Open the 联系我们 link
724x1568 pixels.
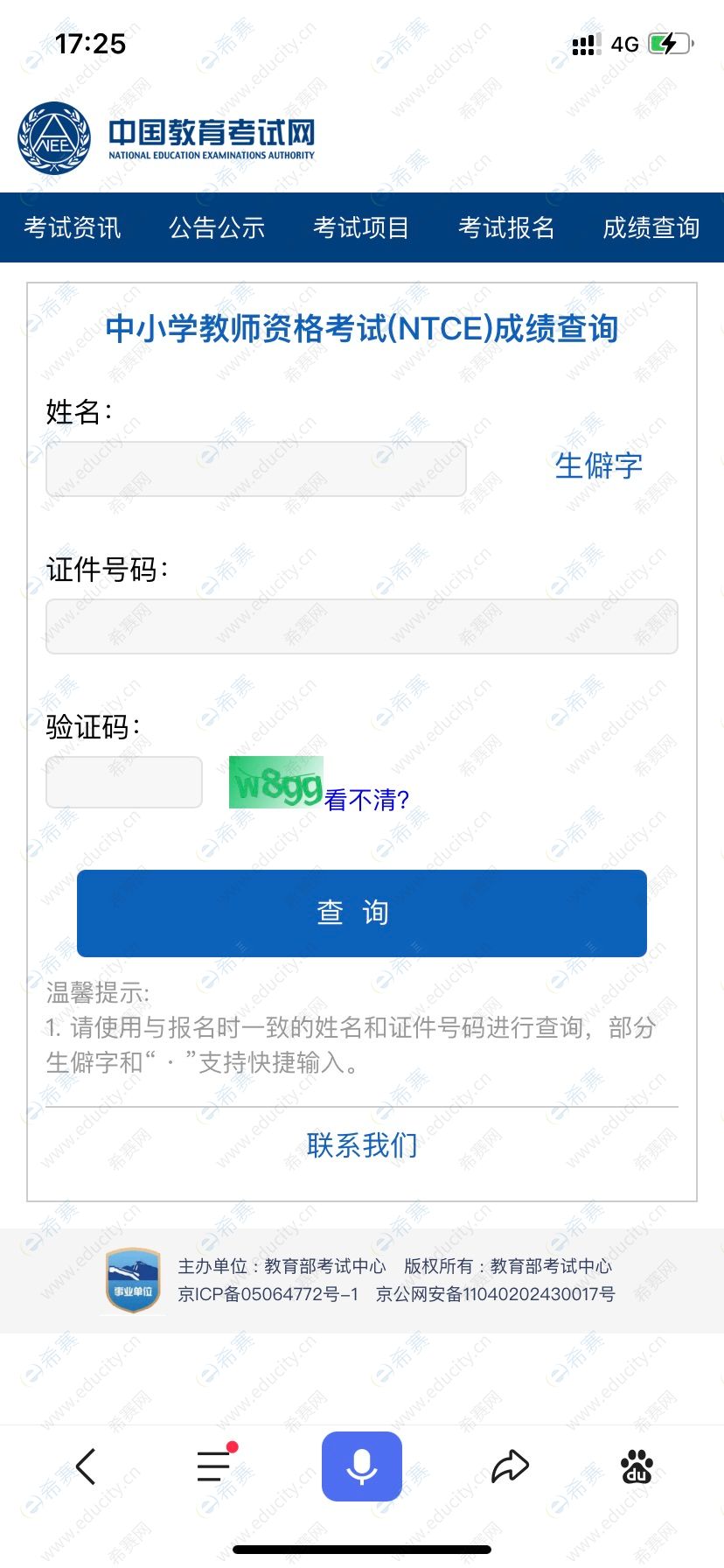361,1144
